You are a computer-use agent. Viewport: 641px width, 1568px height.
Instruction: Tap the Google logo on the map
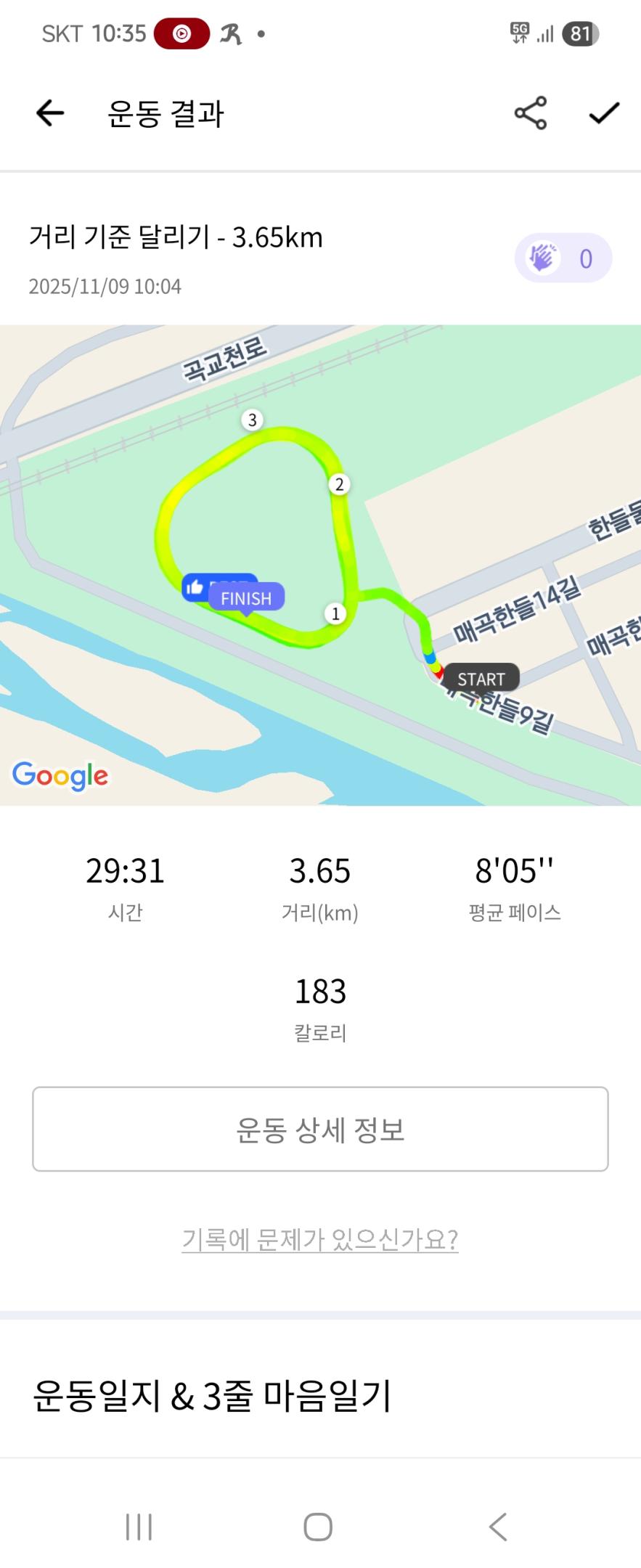[60, 775]
